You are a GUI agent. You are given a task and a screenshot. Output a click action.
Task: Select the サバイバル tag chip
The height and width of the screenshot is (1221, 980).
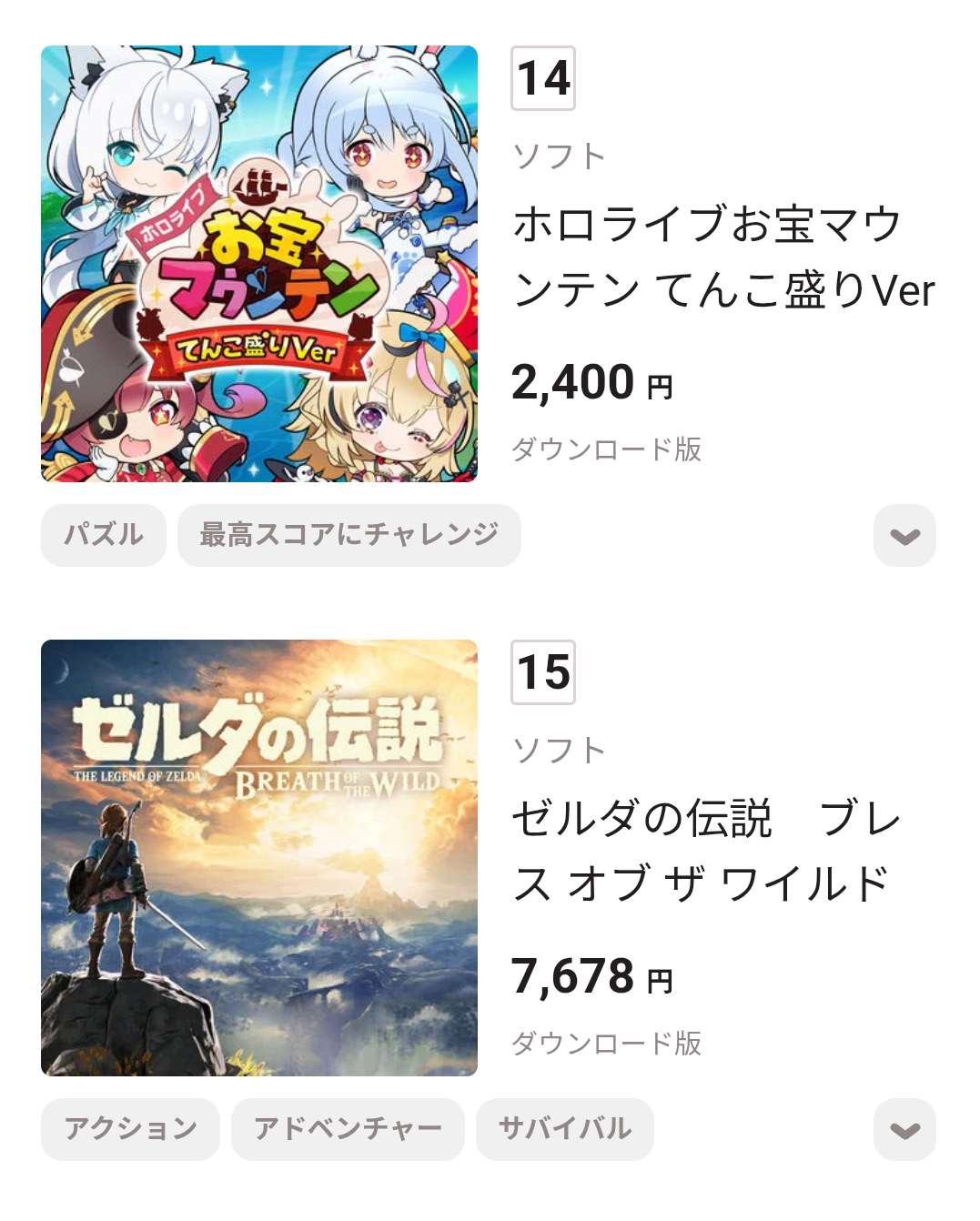tap(565, 1129)
